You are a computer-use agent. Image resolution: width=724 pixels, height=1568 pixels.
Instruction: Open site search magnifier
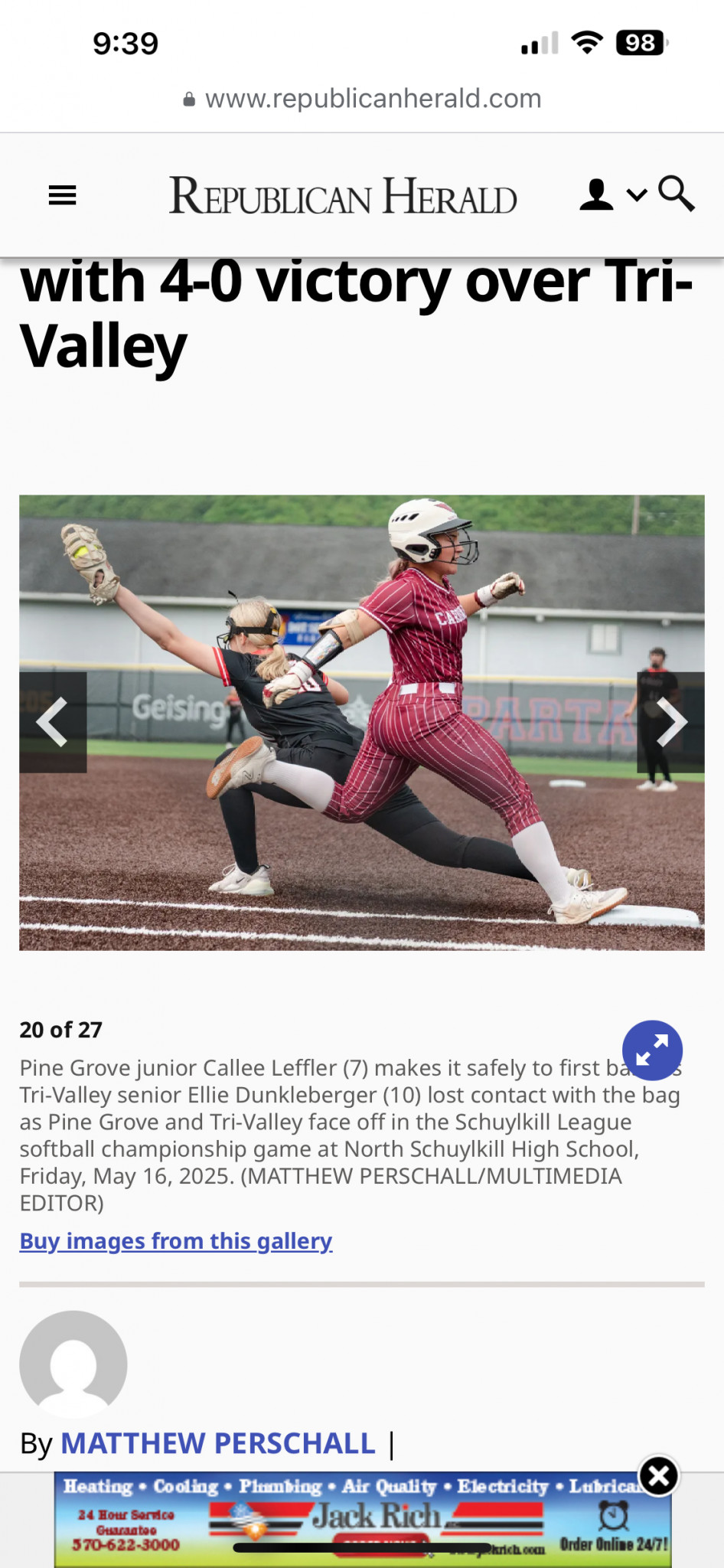click(x=676, y=194)
